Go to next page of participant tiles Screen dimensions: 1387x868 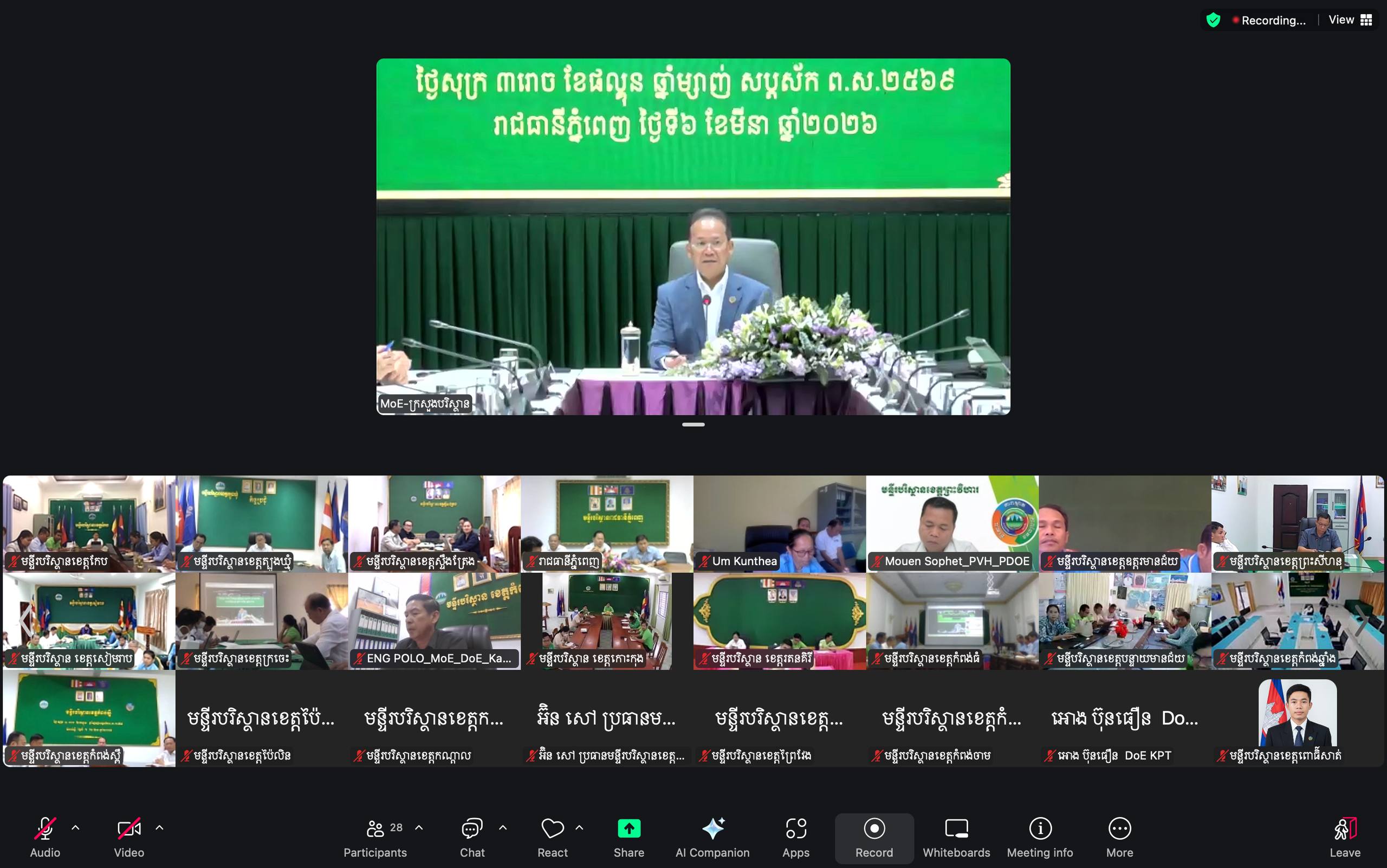[1362, 620]
